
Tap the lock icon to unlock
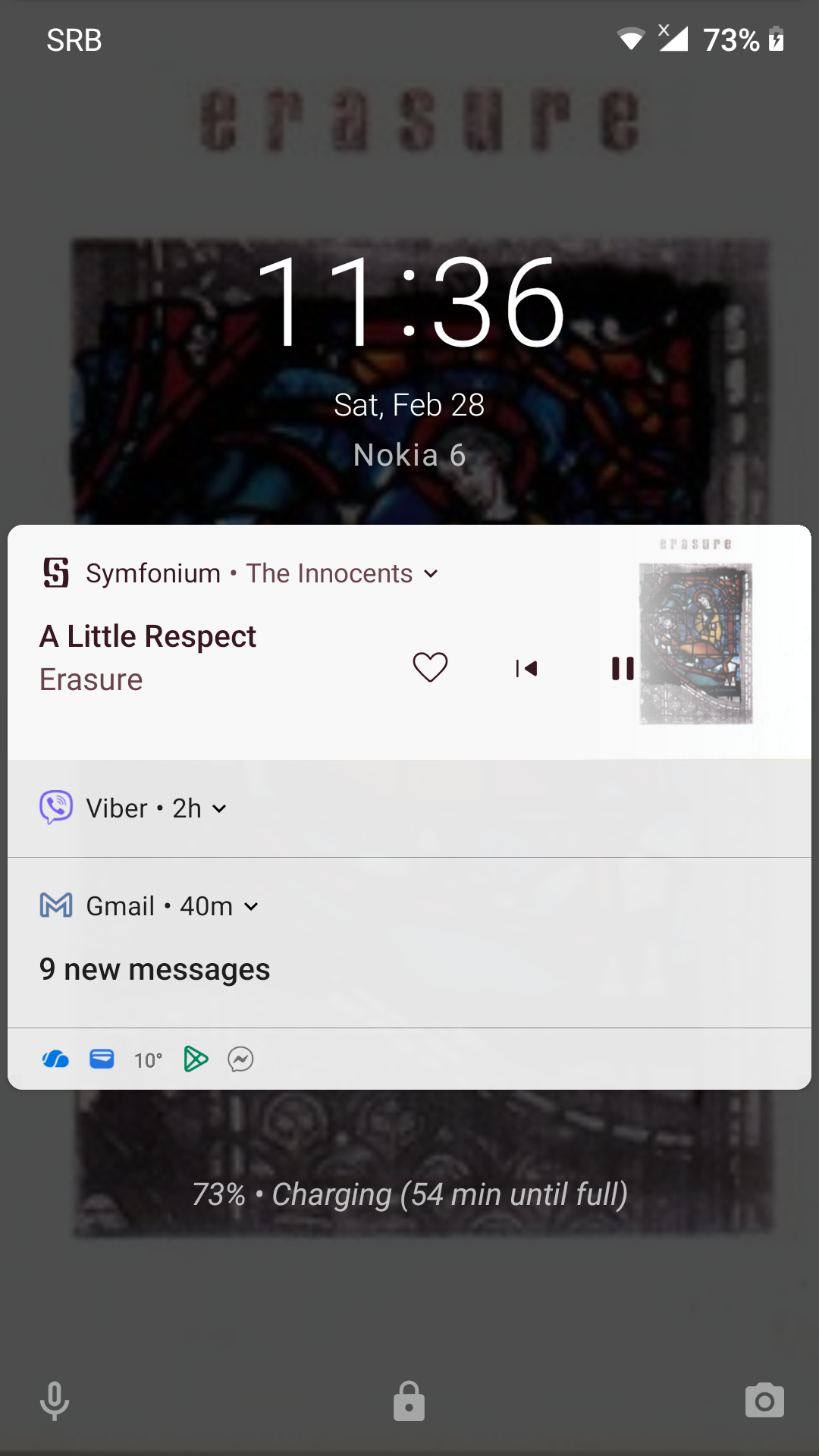tap(409, 1401)
